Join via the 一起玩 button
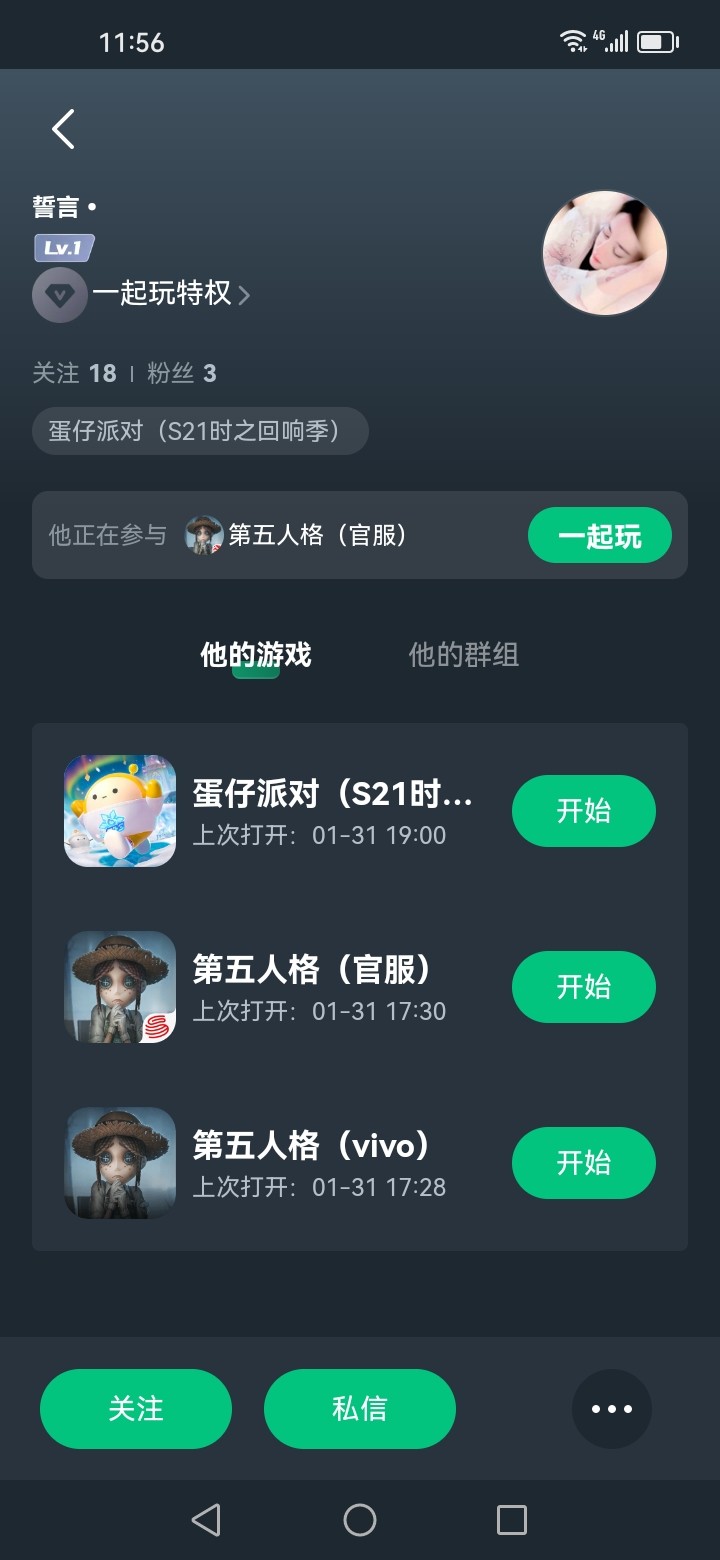720x1560 pixels. 599,536
